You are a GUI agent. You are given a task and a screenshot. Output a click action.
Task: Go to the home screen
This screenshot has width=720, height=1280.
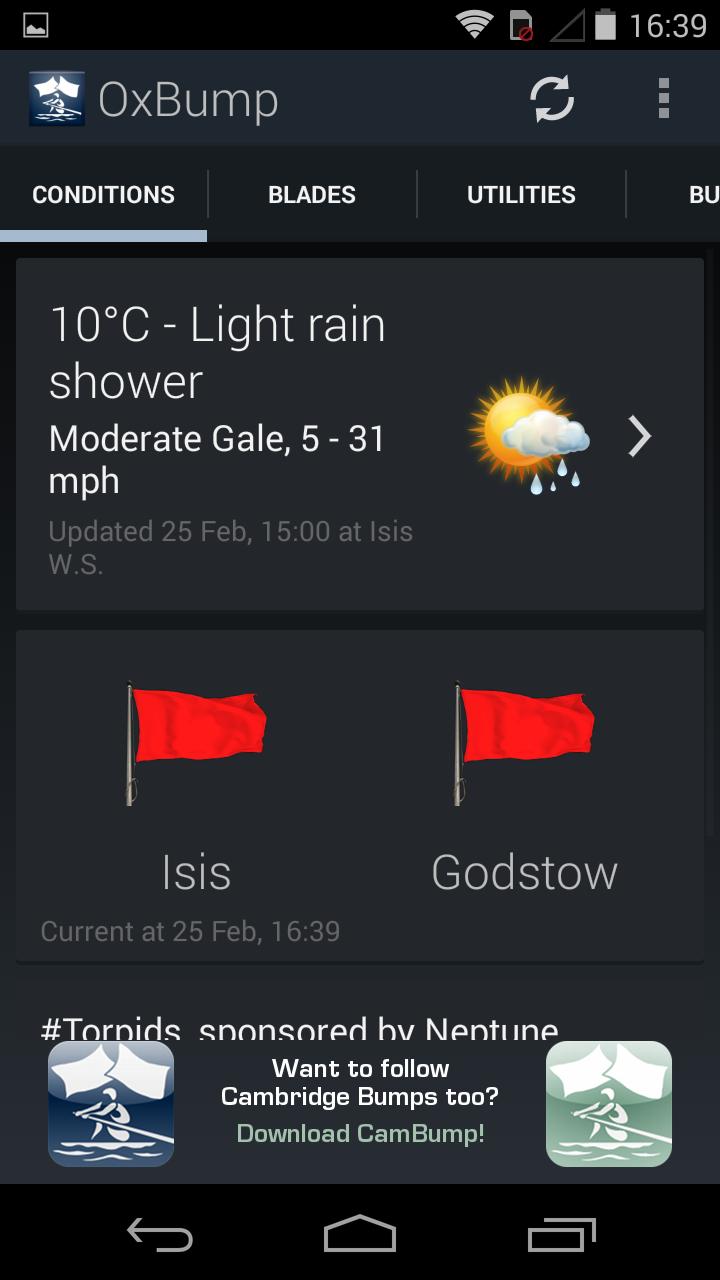(x=360, y=1235)
